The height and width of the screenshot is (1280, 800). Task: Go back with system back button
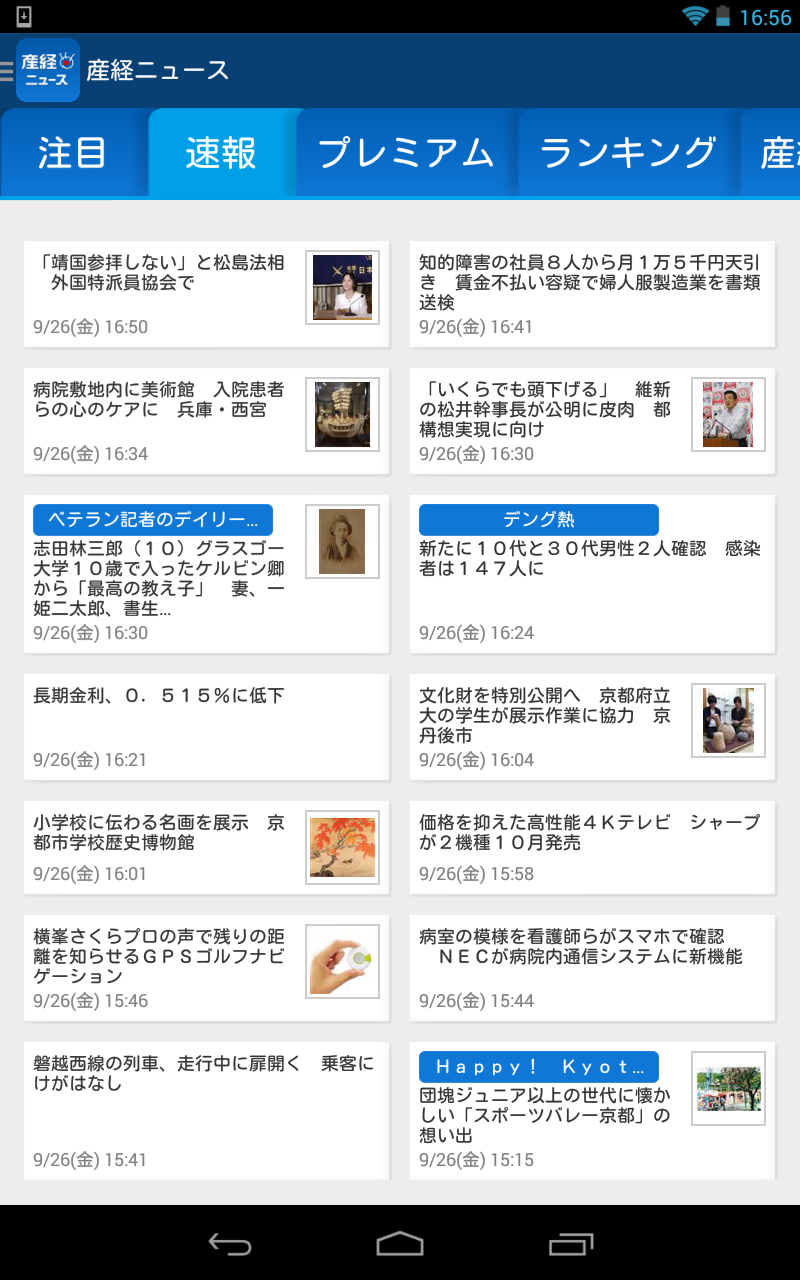pos(229,1243)
